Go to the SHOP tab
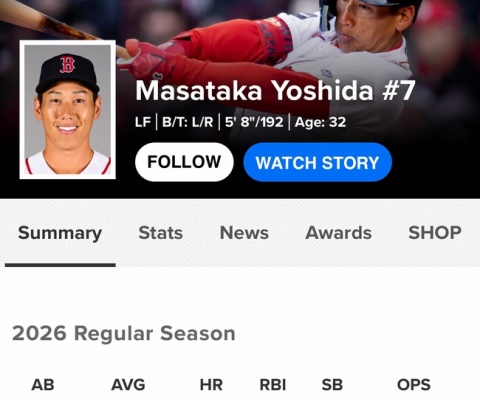 (x=435, y=233)
